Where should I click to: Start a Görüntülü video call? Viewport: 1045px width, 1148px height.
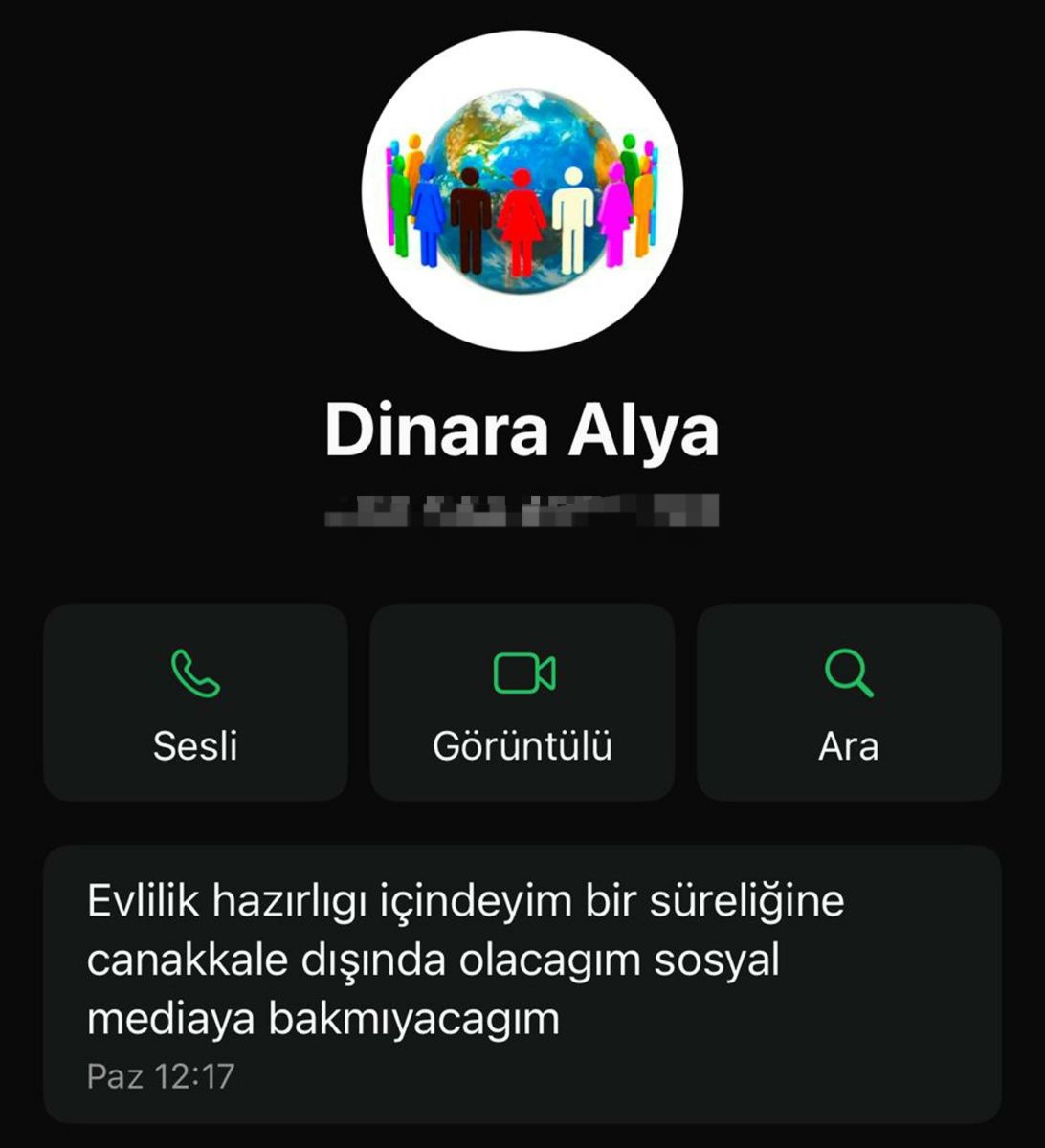click(x=522, y=703)
